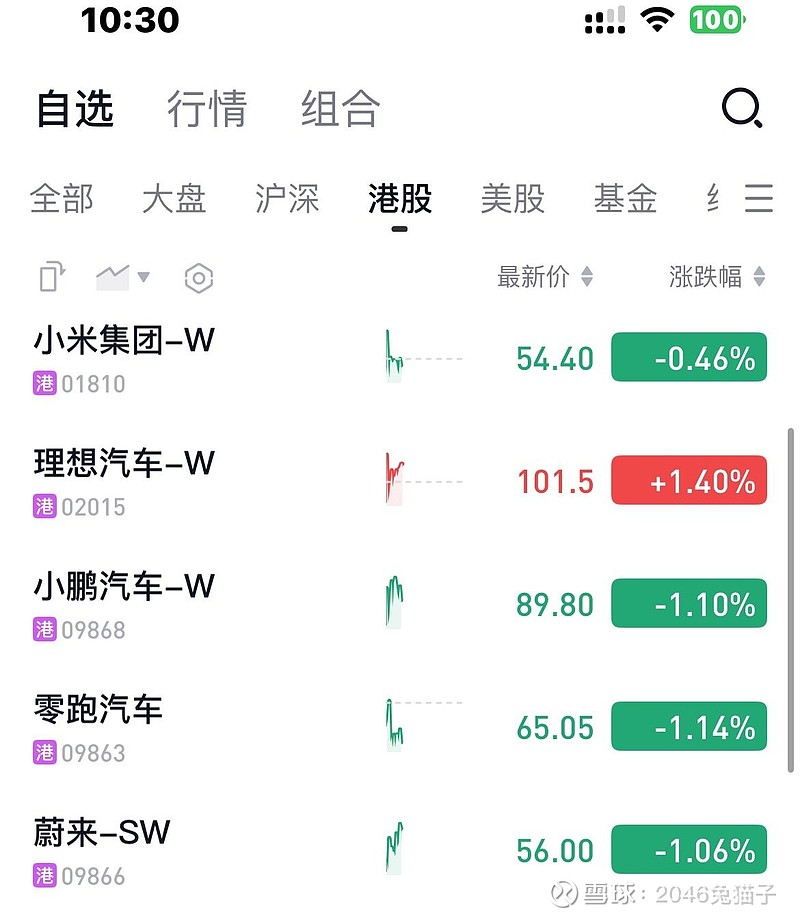Viewport: 800px width, 919px height.
Task: Expand the chart style dropdown
Action: (x=123, y=277)
